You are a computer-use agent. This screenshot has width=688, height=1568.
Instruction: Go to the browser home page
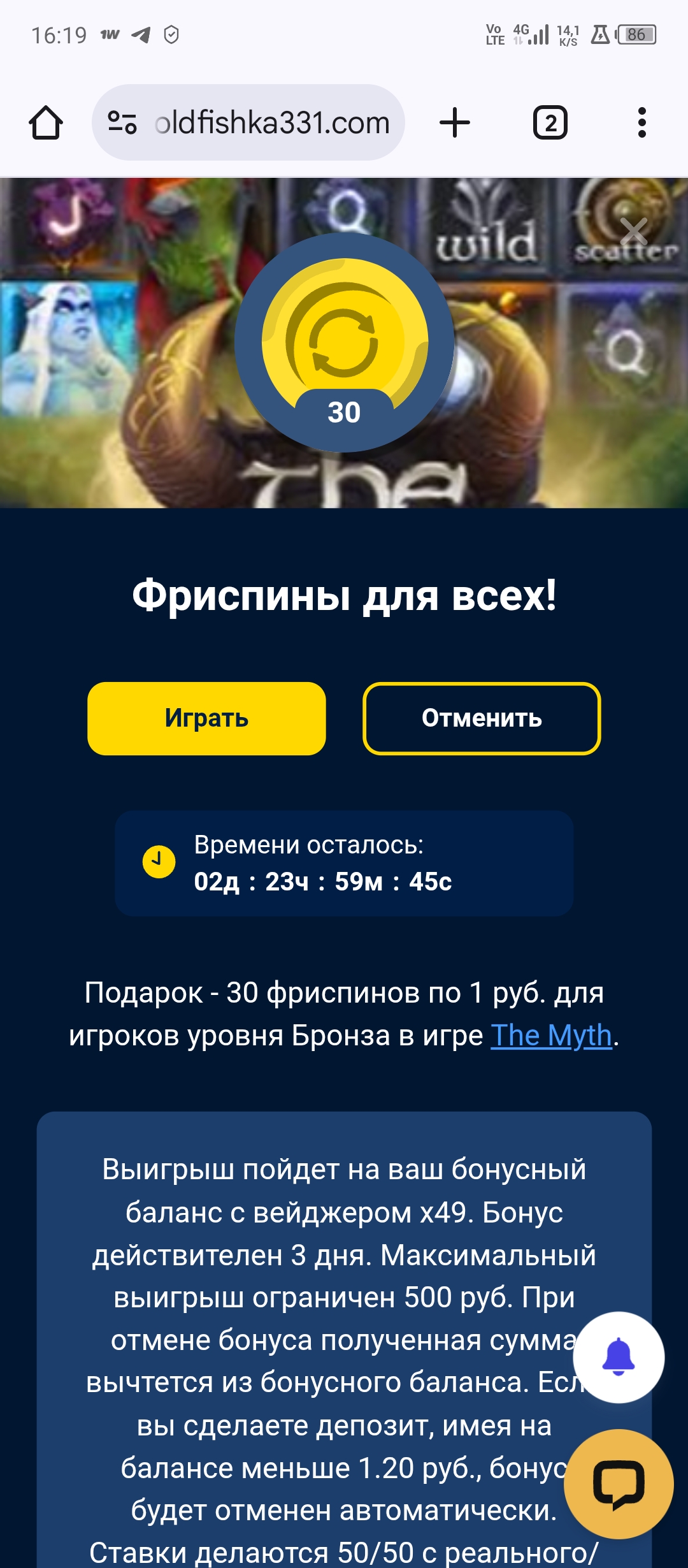pos(46,122)
